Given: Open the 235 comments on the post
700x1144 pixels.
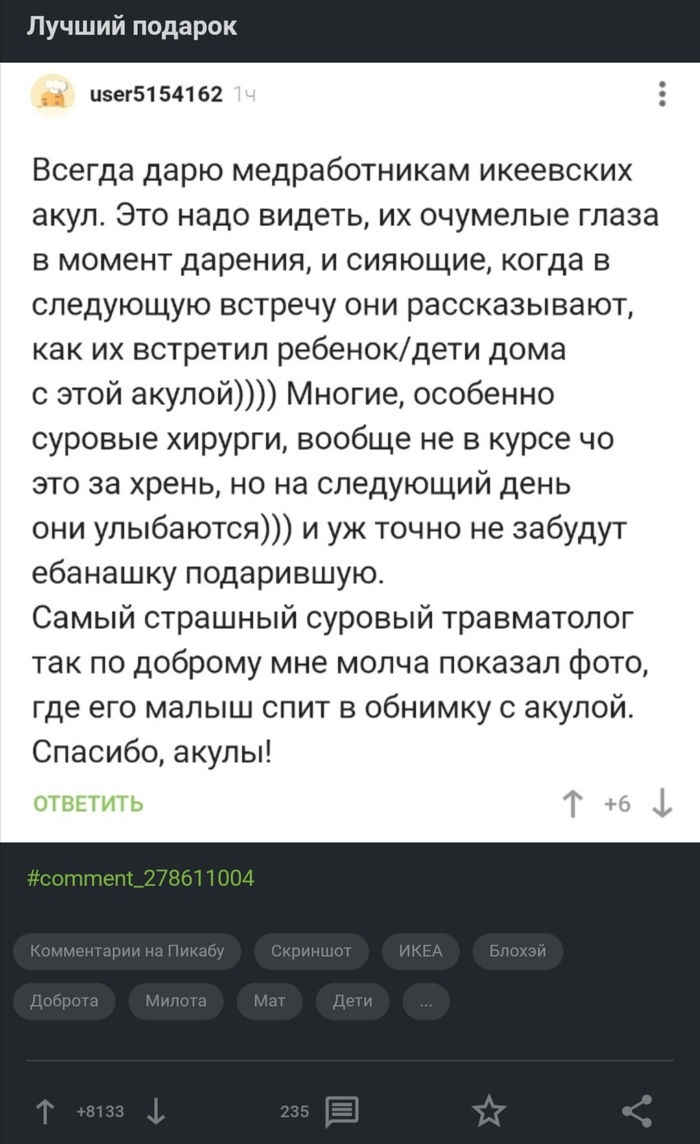Looking at the screenshot, I should point(319,1111).
